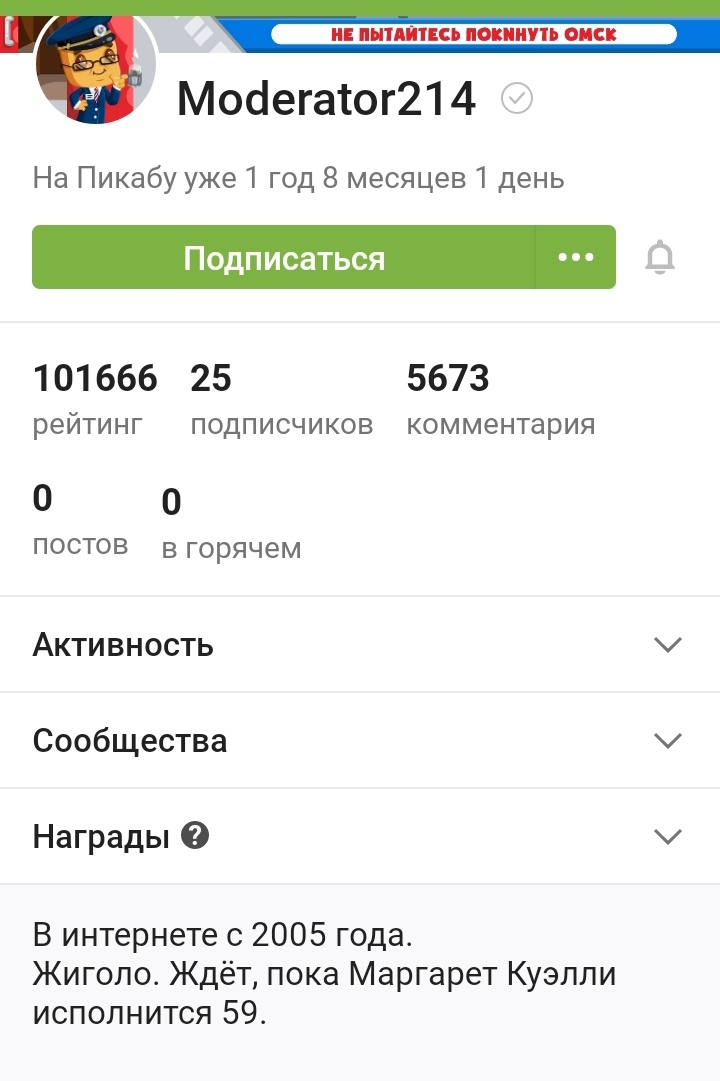Screen dimensions: 720x1081
Task: Open the 5673 комментария list
Action: click(x=500, y=401)
